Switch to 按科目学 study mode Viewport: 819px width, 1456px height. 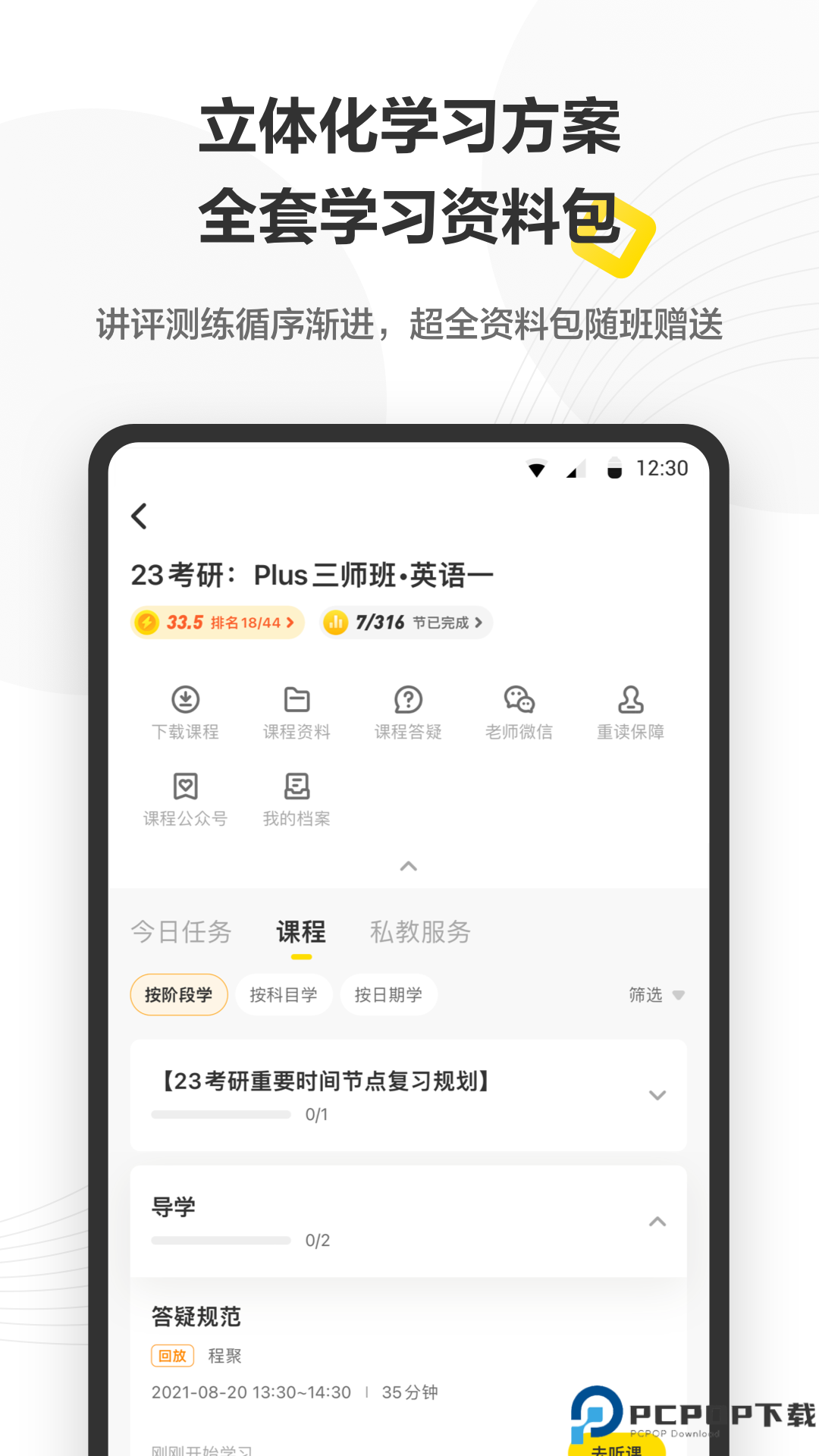[284, 994]
